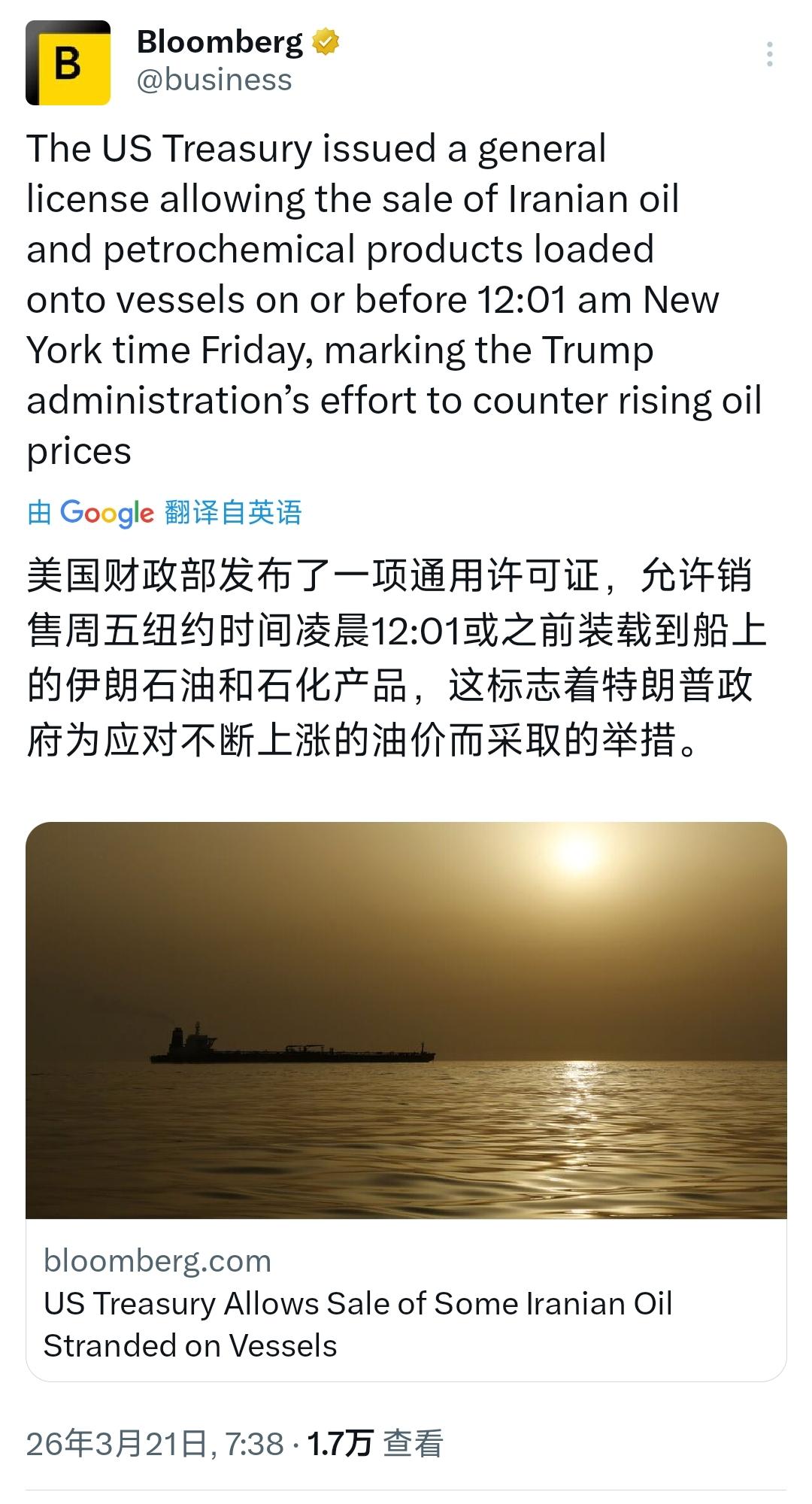Screen dimensions: 812x1504
Task: Open Bloomberg's profile via the yellow B avatar
Action: click(x=66, y=60)
